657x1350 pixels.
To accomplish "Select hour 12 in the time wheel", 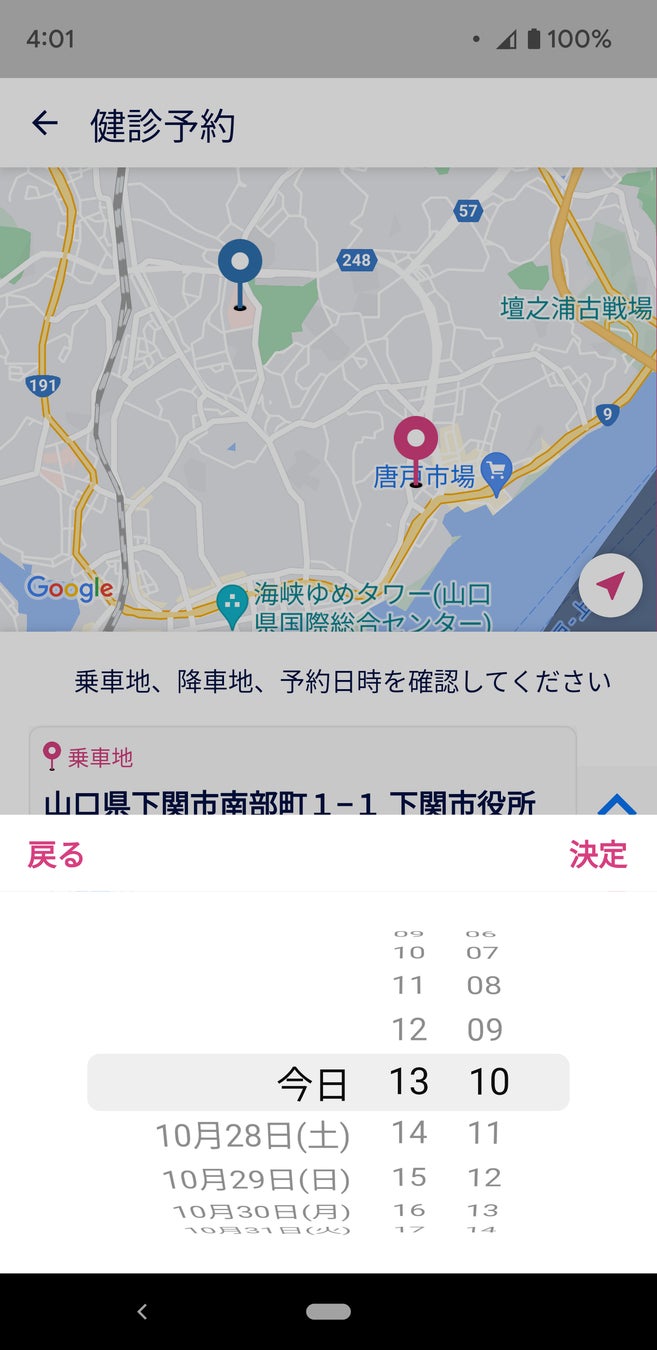I will click(x=409, y=1029).
